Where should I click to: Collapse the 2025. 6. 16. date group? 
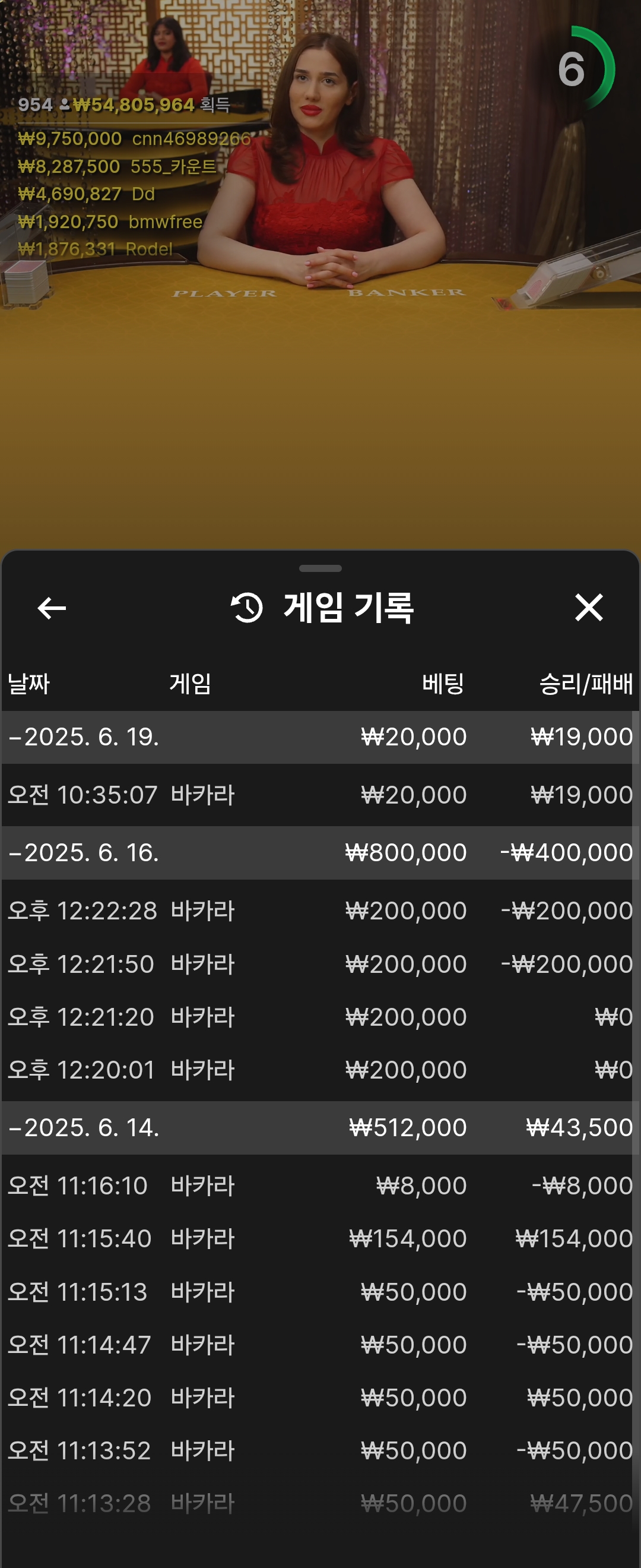(84, 853)
